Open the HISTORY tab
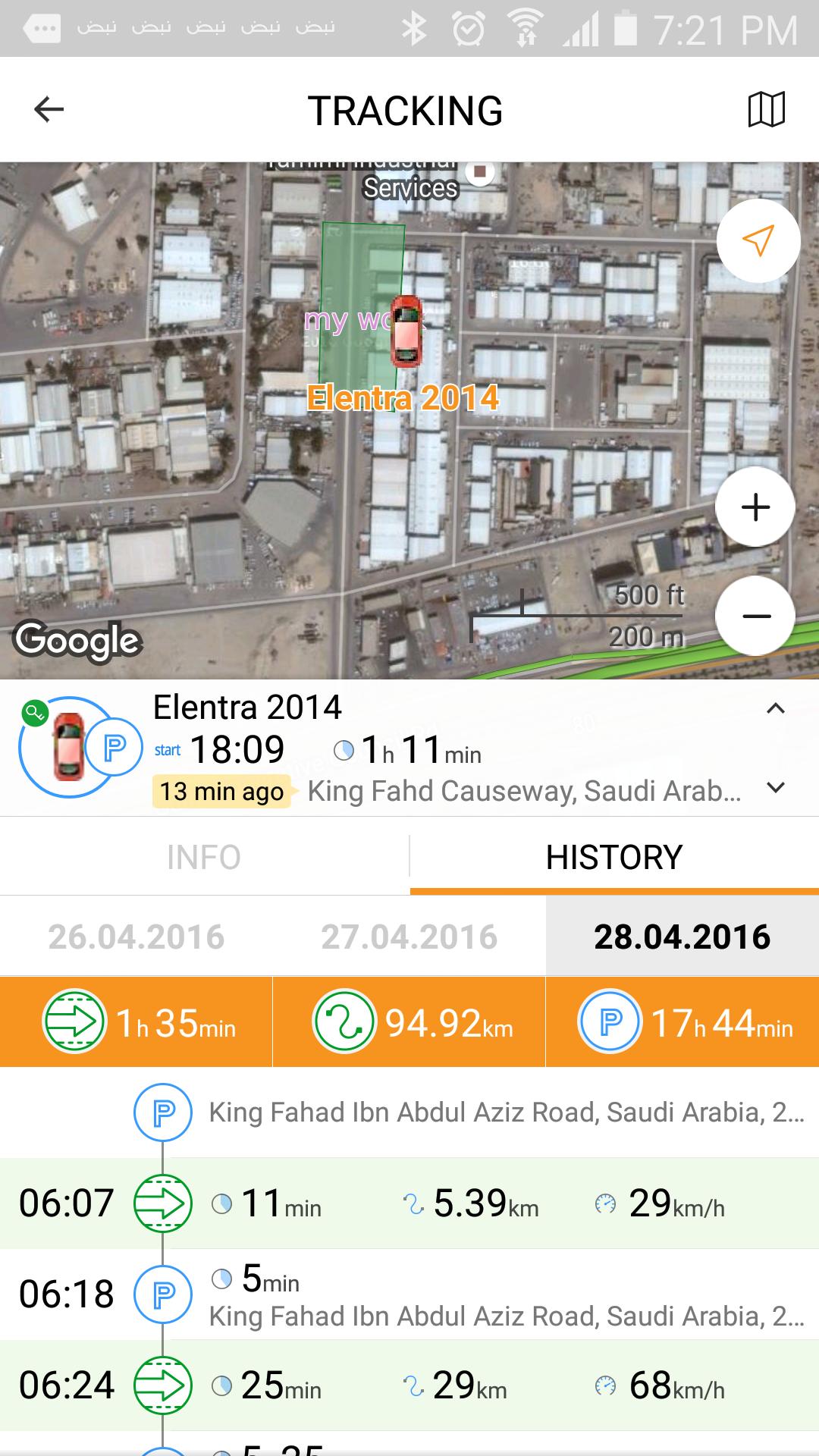The width and height of the screenshot is (819, 1456). pos(614,856)
